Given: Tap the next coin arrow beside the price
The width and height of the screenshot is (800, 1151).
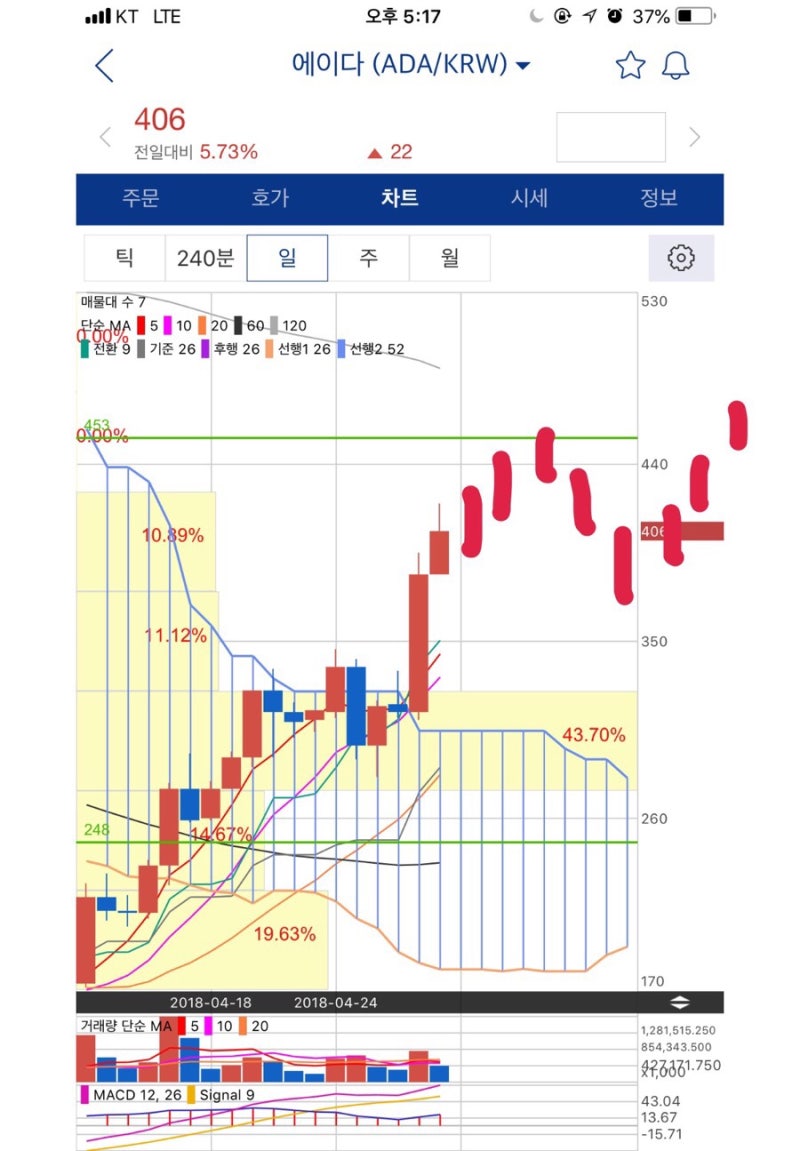Looking at the screenshot, I should click(696, 136).
